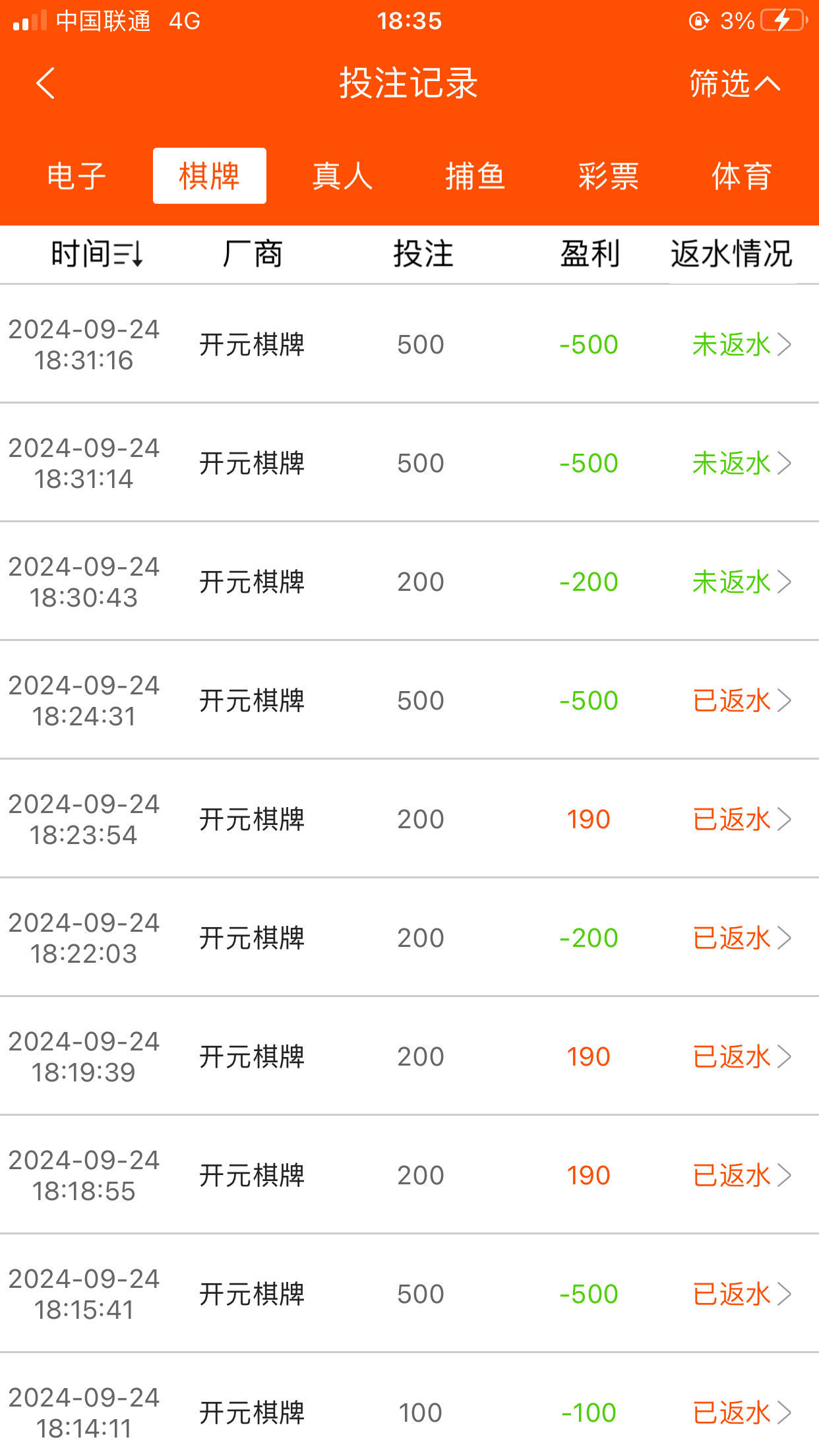Switch to the 彩票 tab
Screen dimensions: 819x1456
(607, 175)
